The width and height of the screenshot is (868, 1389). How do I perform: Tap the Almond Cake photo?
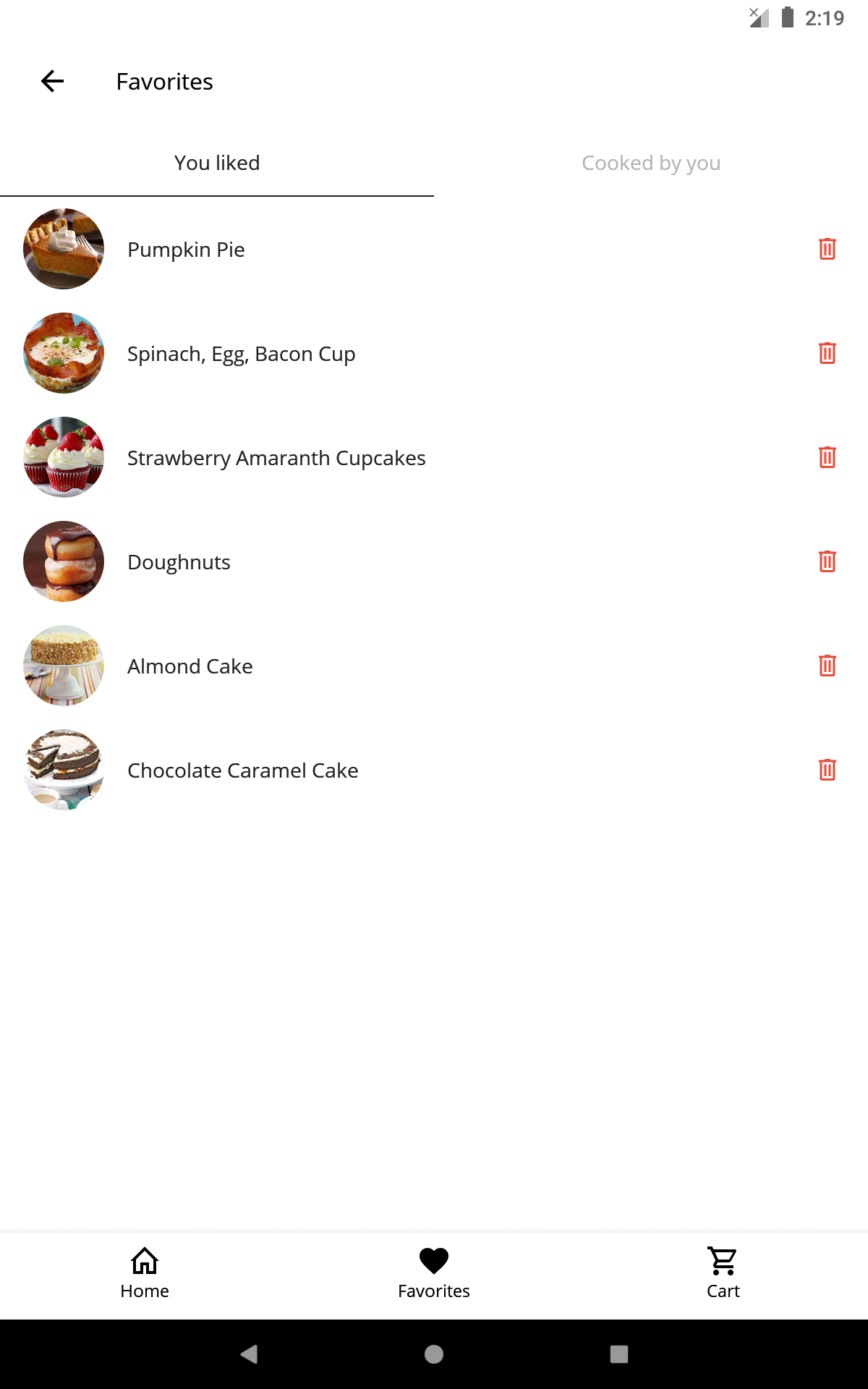(x=63, y=666)
